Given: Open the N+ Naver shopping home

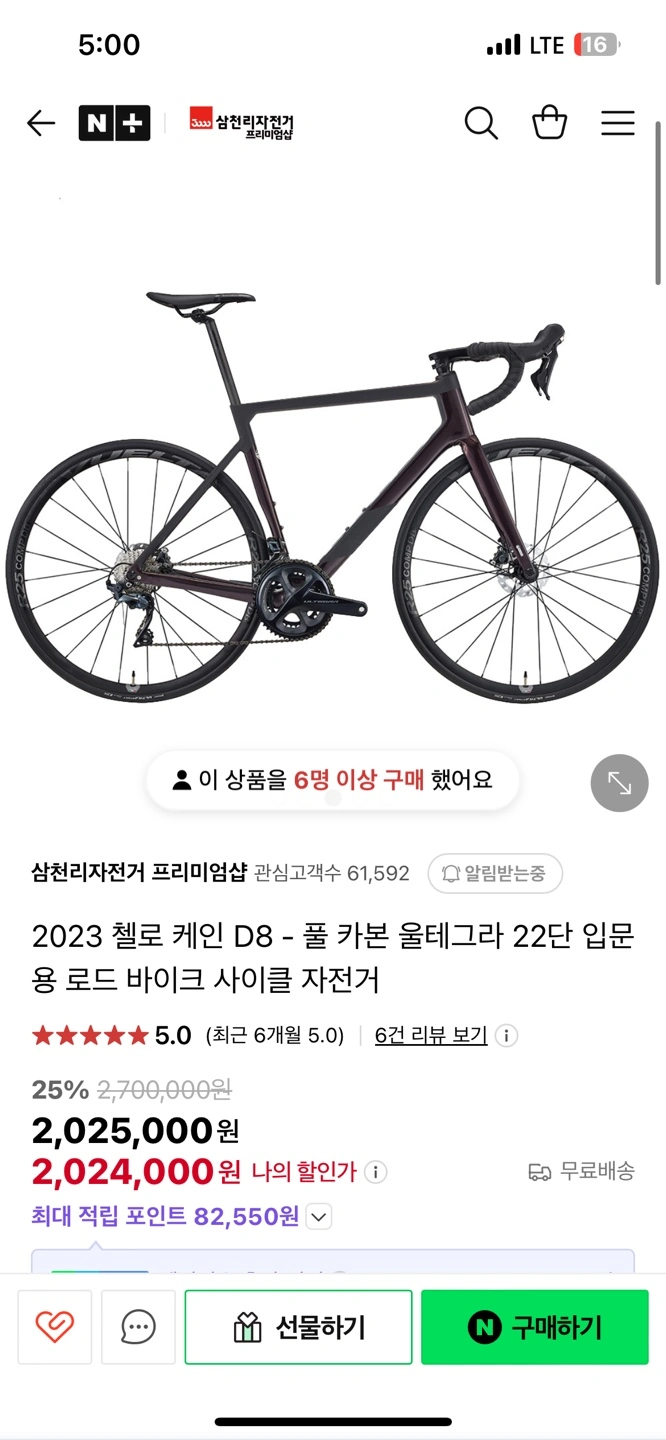Looking at the screenshot, I should pos(114,123).
